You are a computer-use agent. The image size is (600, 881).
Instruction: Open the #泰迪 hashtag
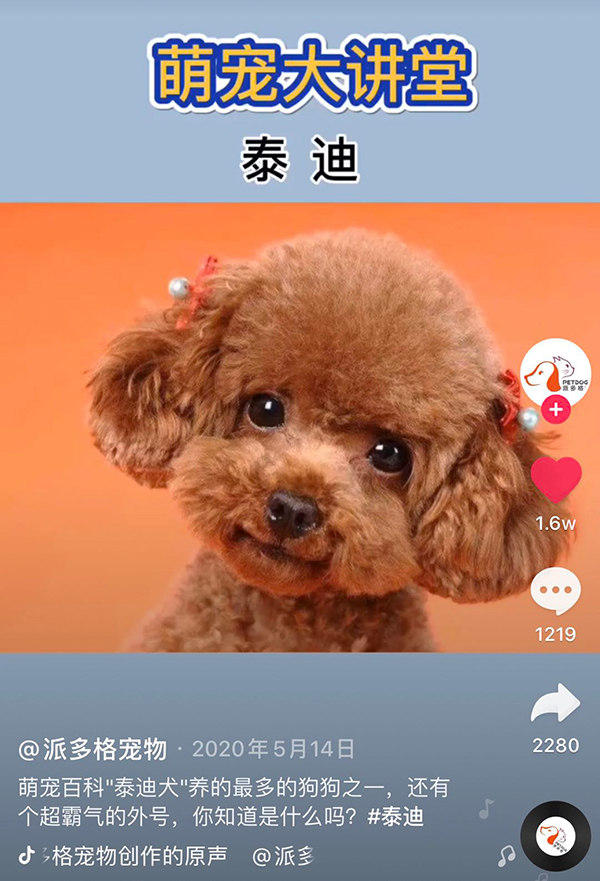[396, 816]
